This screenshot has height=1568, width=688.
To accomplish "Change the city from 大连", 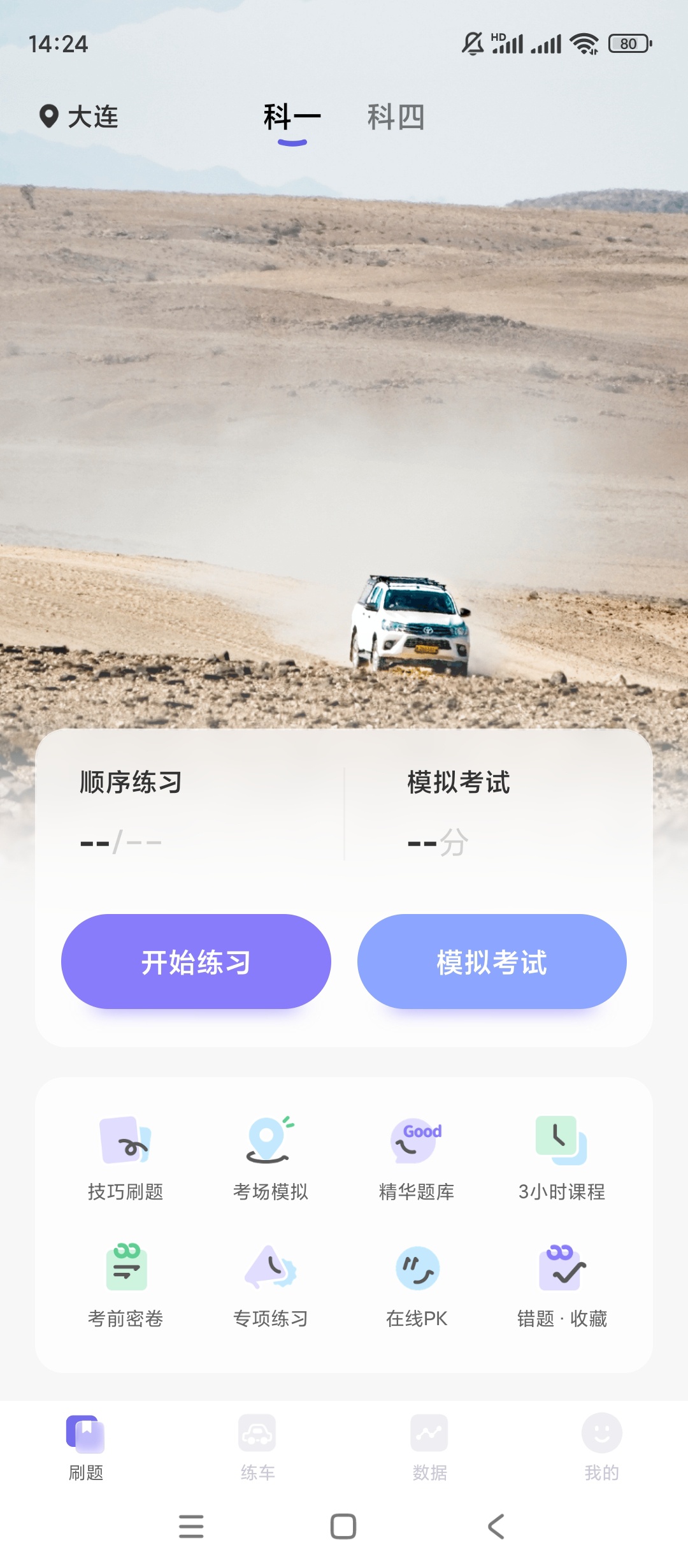I will point(80,117).
